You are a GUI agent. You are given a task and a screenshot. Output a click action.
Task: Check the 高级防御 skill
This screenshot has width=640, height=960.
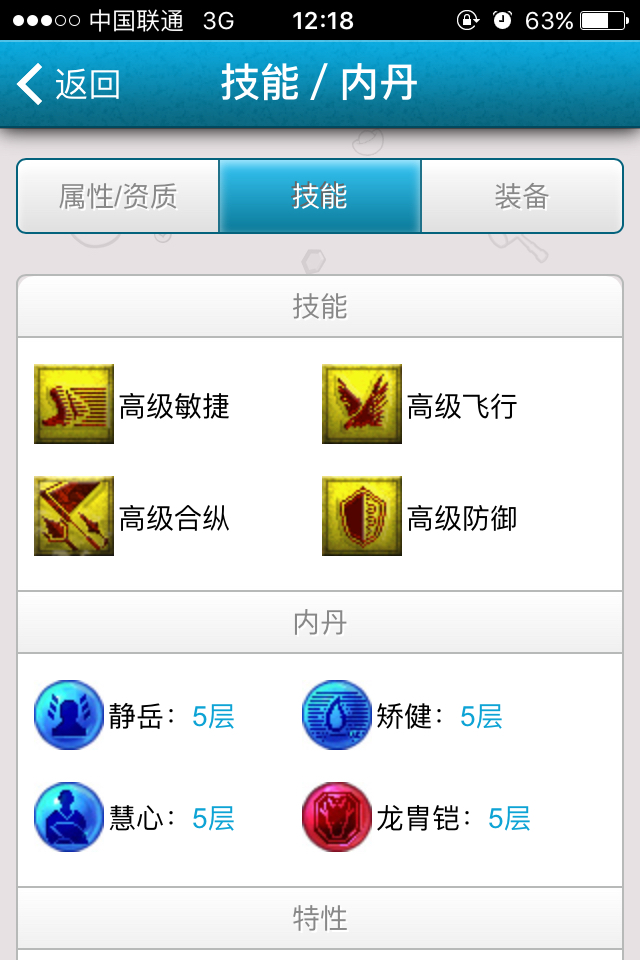(x=362, y=516)
